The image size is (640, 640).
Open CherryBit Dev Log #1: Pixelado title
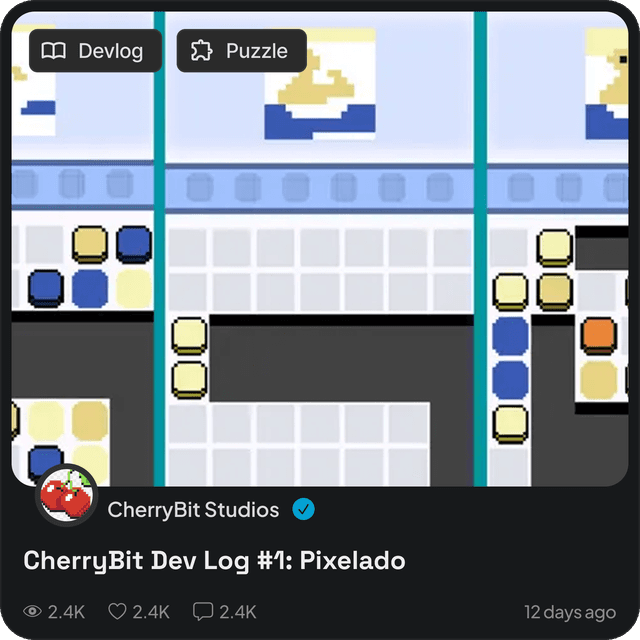point(214,560)
